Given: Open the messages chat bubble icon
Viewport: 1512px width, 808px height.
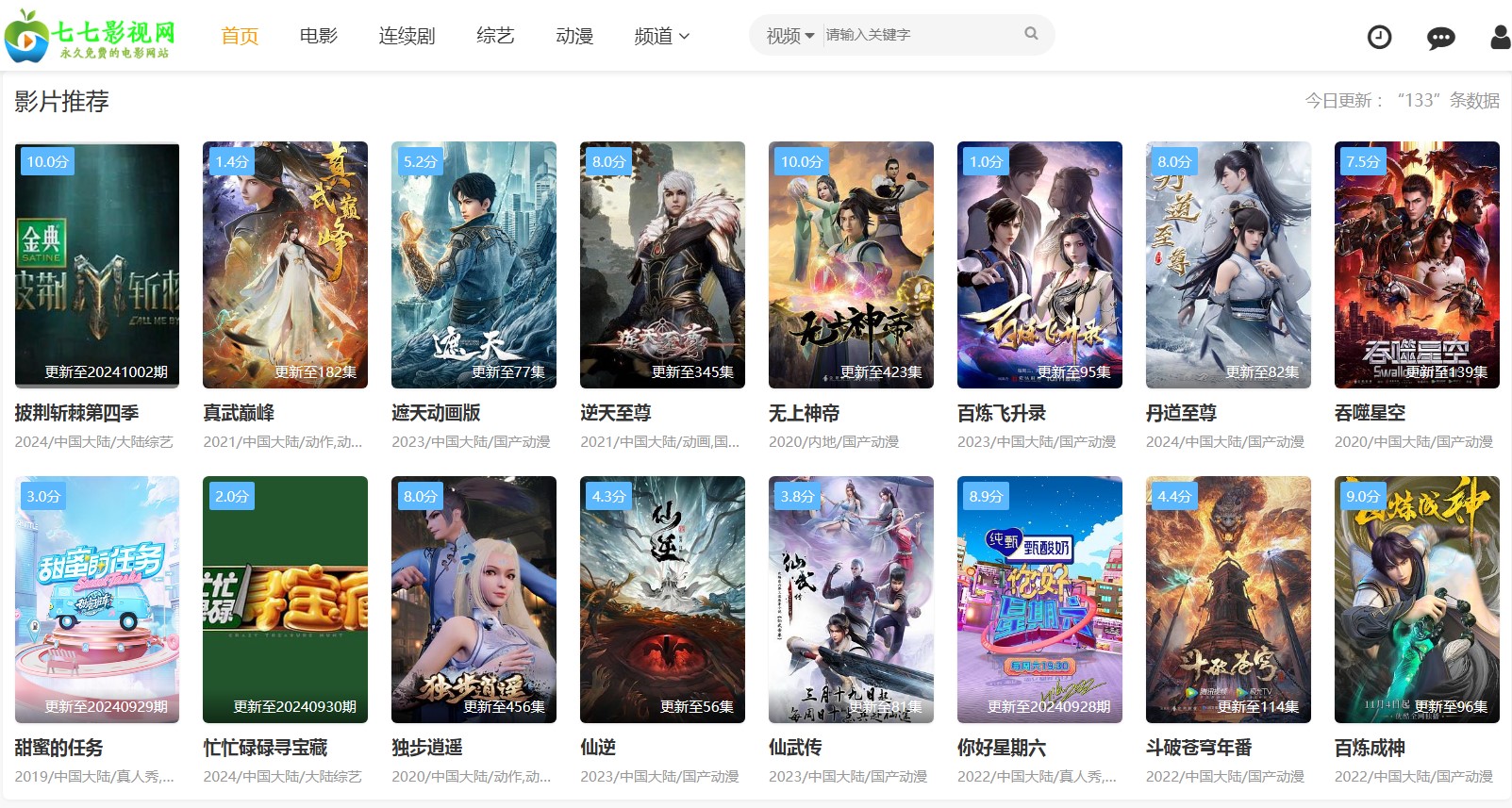Looking at the screenshot, I should click(1440, 38).
